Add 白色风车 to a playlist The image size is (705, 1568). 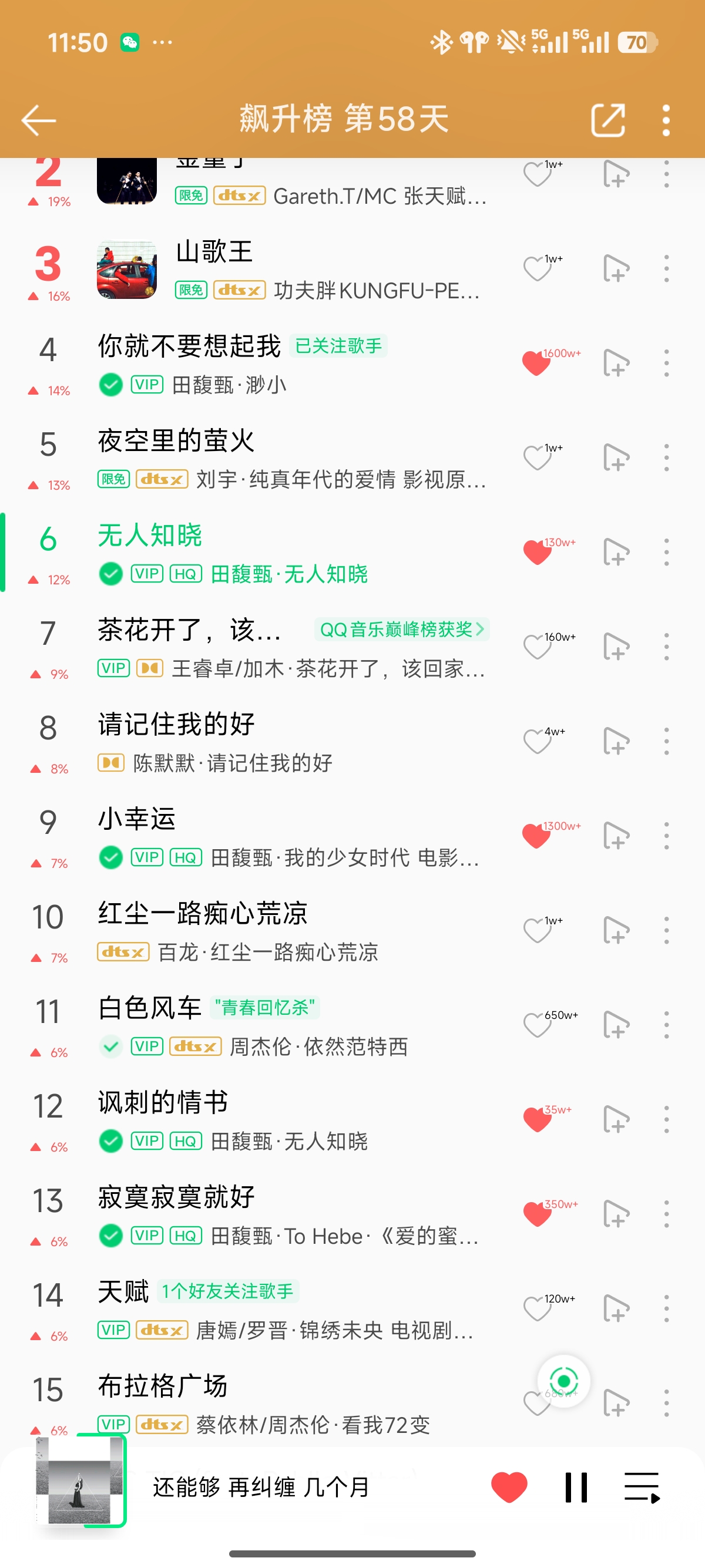[x=616, y=1024]
